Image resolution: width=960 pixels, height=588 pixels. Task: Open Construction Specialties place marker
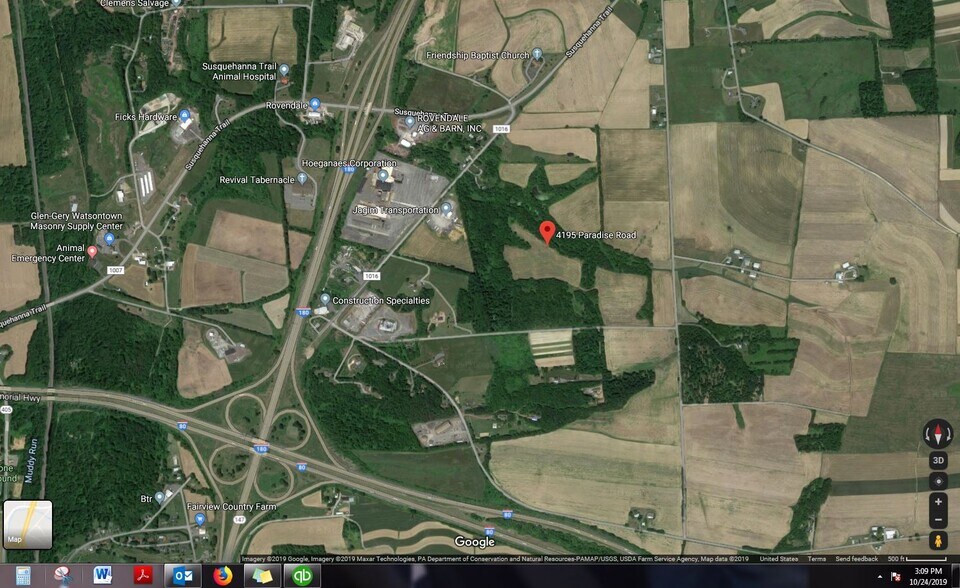(325, 300)
